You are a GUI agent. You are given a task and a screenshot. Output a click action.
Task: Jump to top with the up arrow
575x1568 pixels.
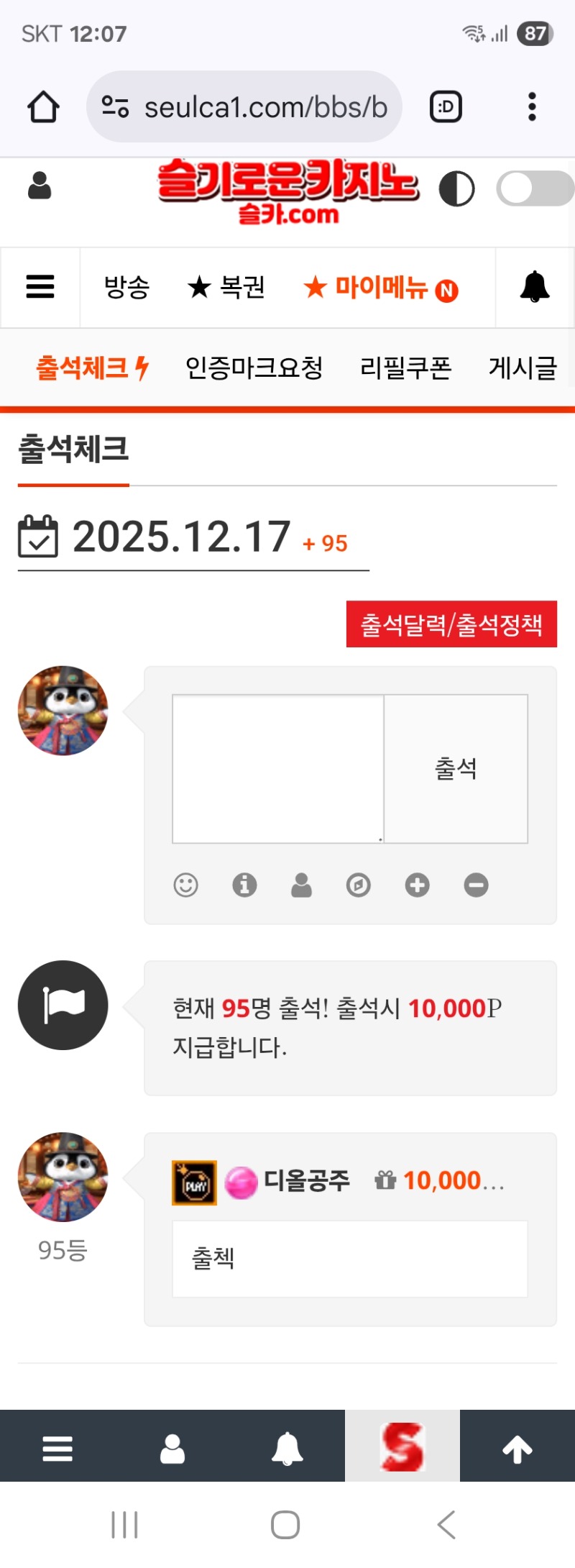pyautogui.click(x=517, y=1449)
